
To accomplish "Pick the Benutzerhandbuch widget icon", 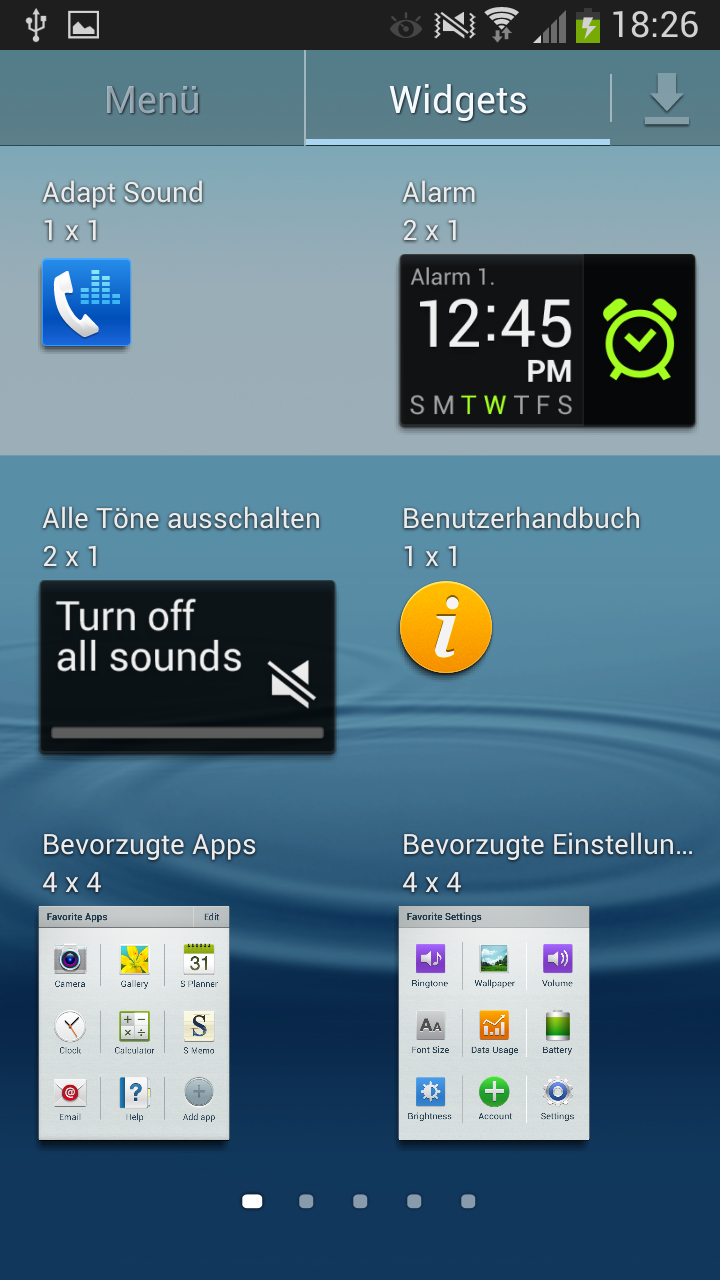I will [446, 628].
